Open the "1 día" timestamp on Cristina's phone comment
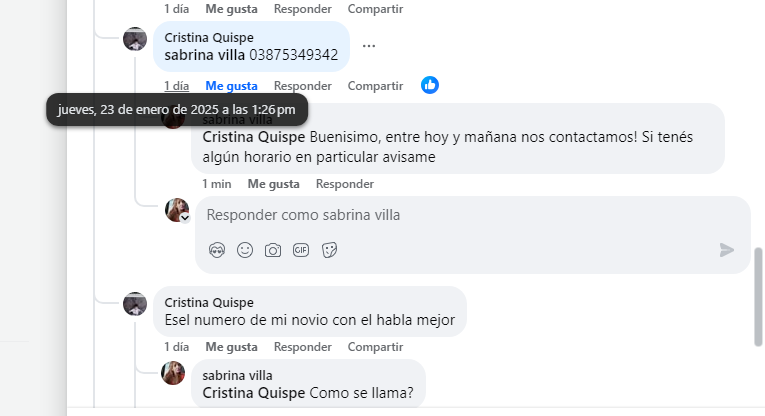765x416 pixels. click(x=177, y=86)
